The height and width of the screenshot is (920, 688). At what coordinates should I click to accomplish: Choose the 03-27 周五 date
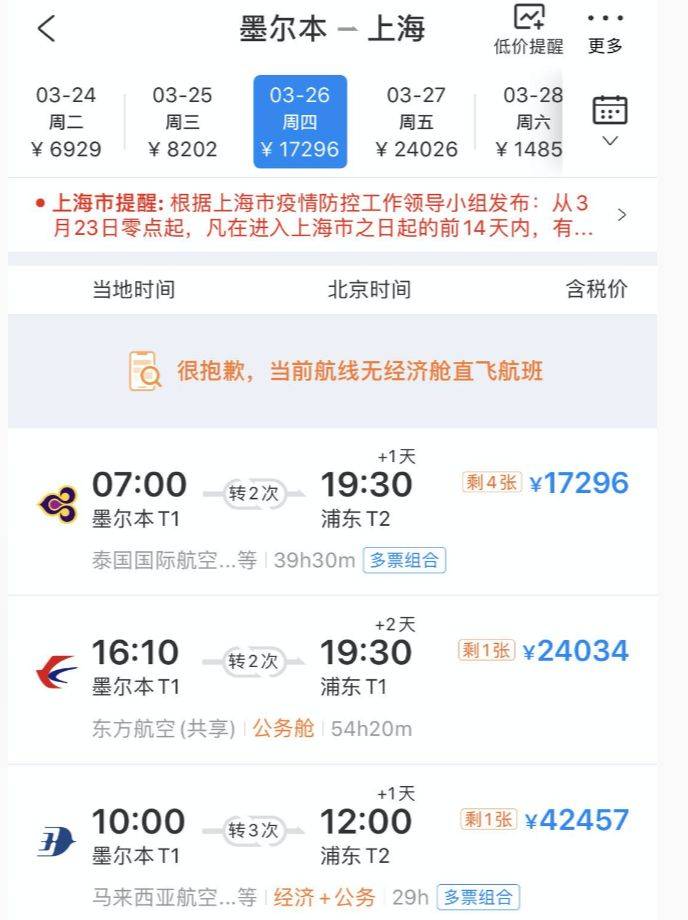point(416,122)
